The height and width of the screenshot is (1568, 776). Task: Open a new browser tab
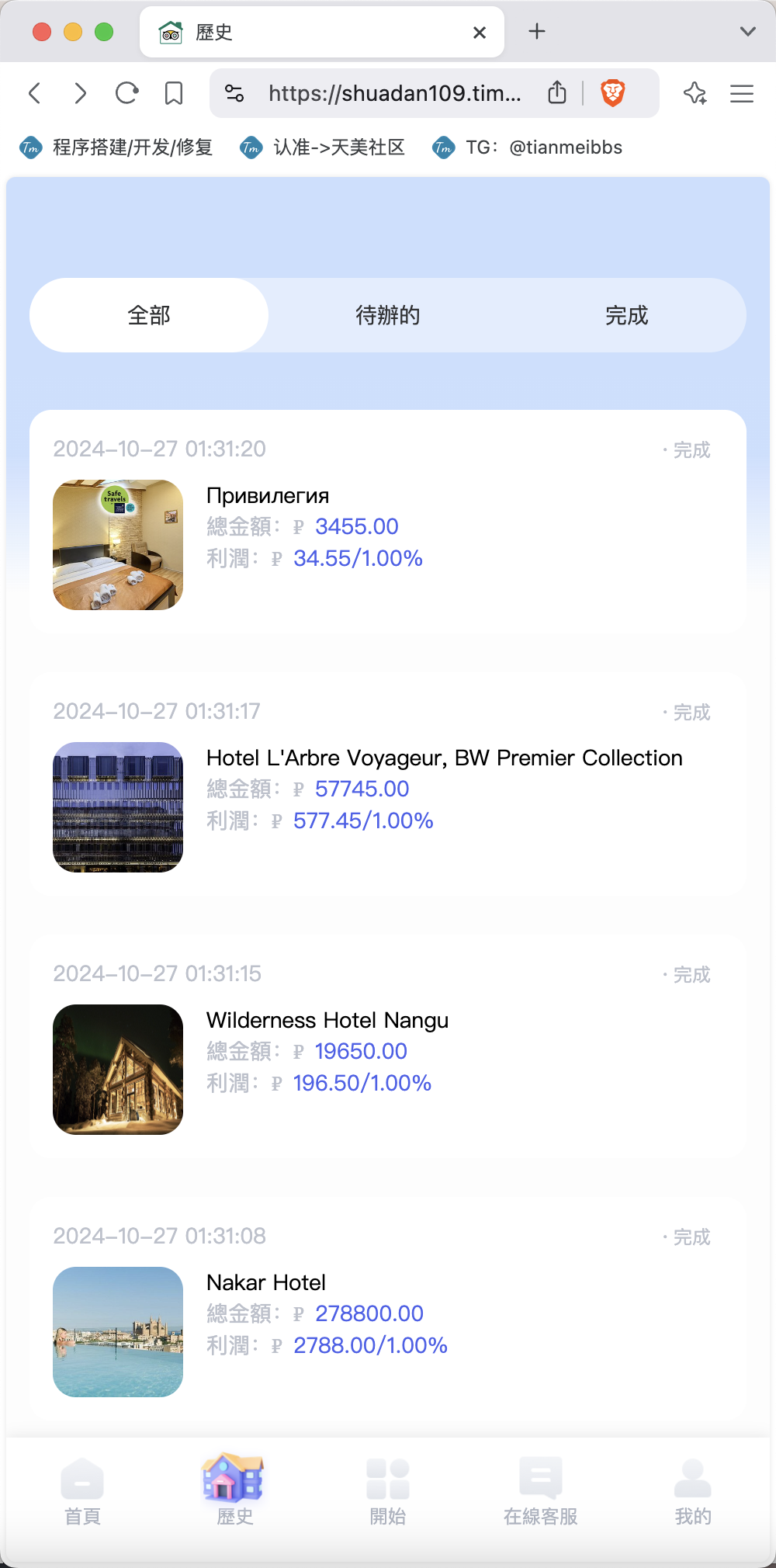click(537, 32)
